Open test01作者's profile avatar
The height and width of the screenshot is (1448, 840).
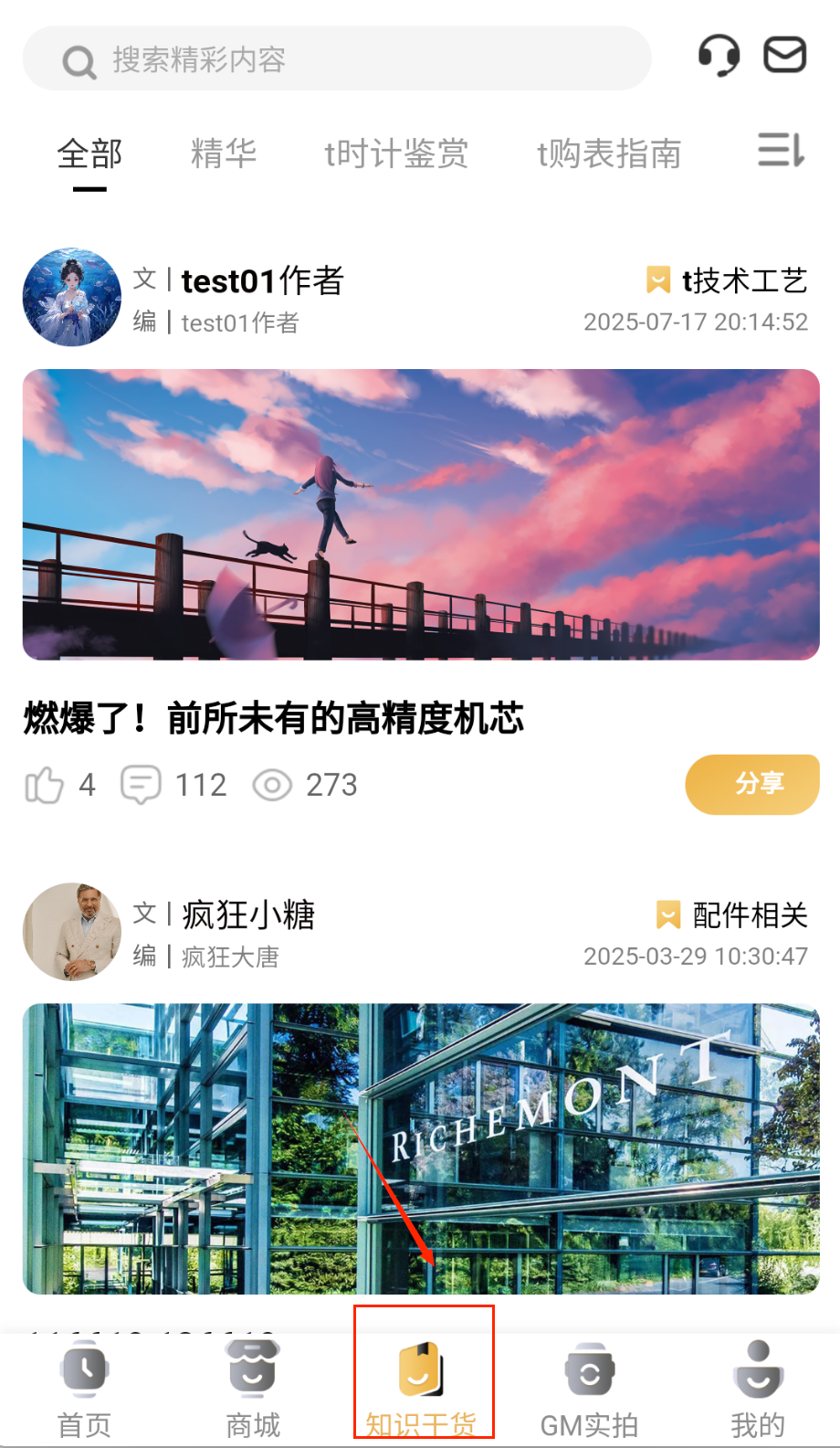pos(72,297)
